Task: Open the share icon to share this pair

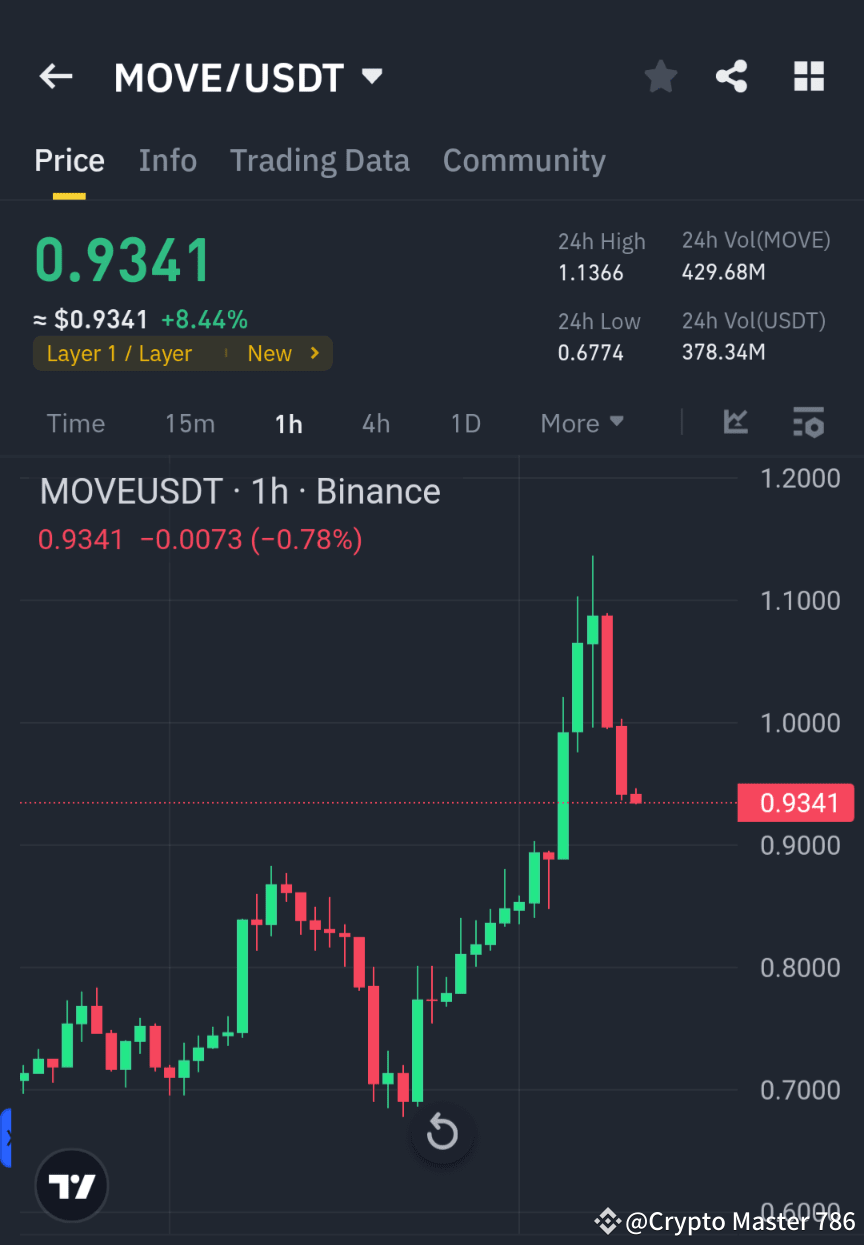Action: [x=731, y=76]
